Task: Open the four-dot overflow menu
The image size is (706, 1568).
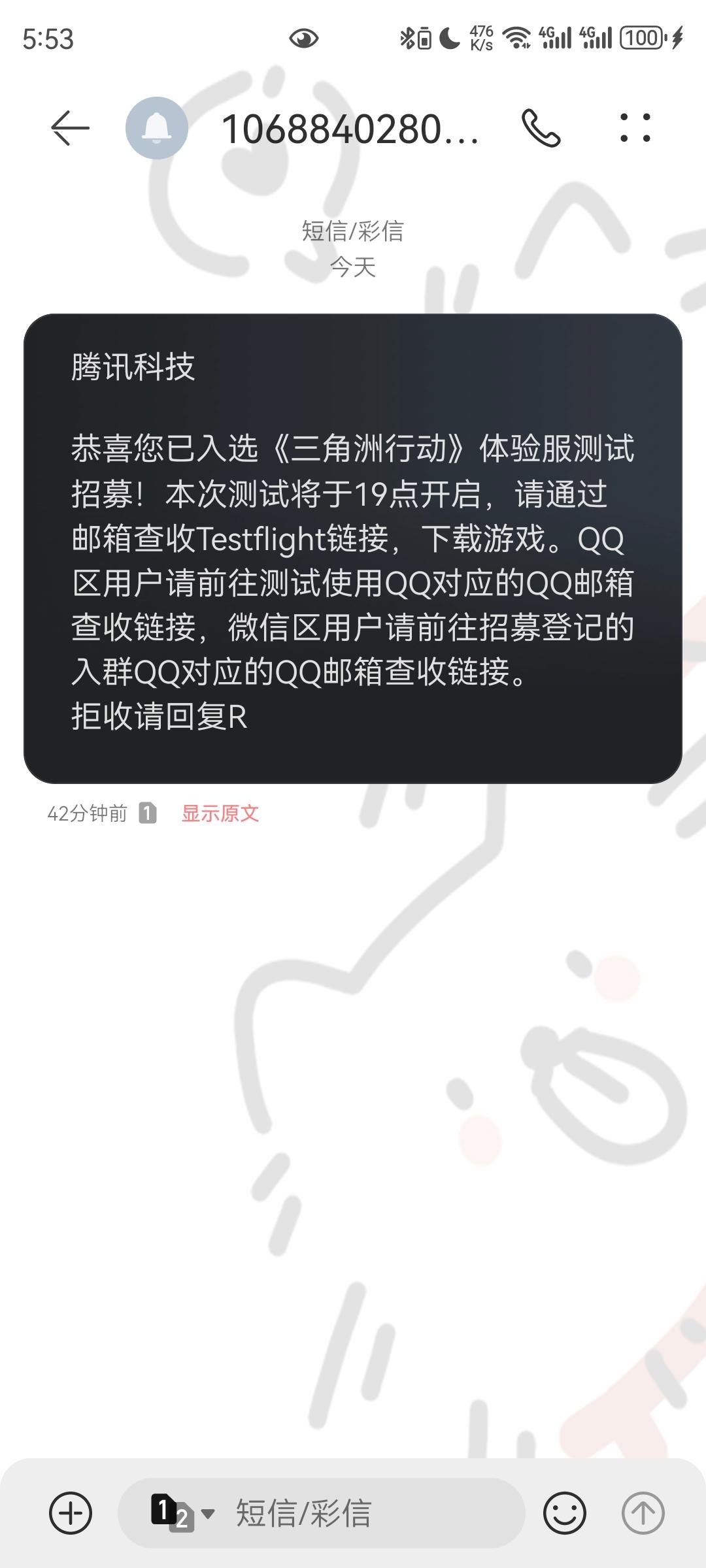Action: click(x=635, y=127)
